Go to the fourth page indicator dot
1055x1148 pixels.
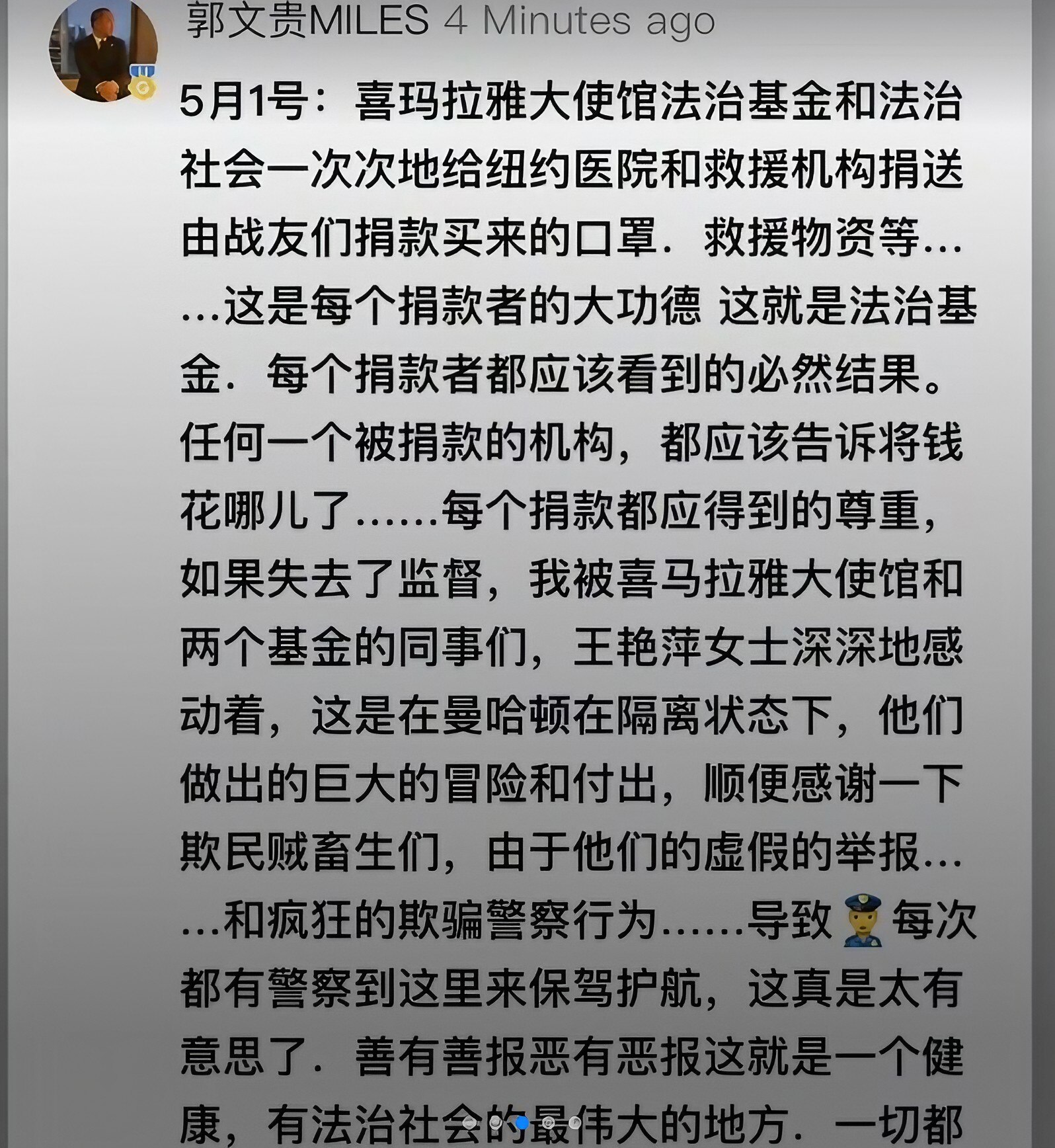click(548, 1122)
